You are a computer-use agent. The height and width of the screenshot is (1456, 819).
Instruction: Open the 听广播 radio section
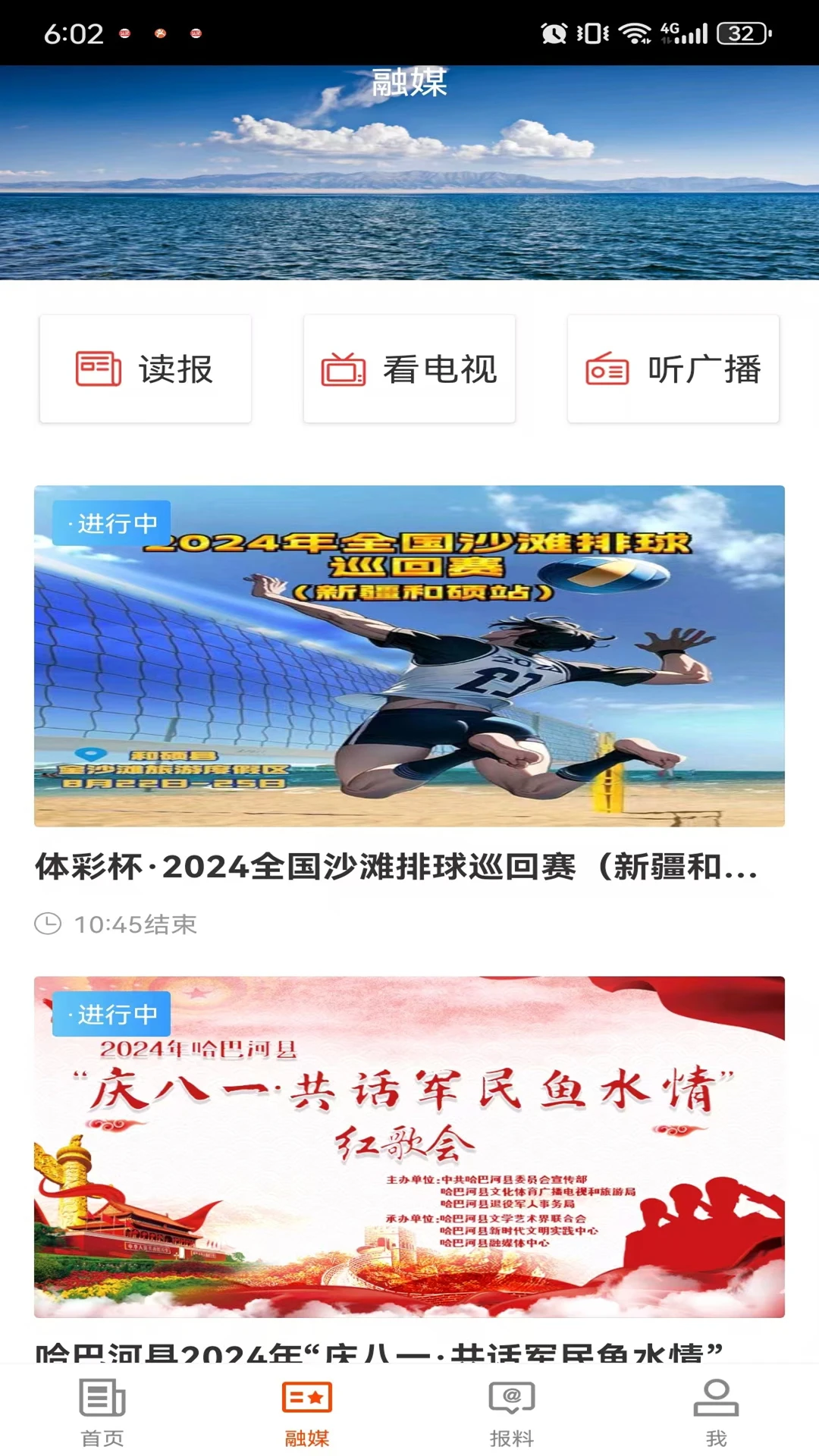673,369
